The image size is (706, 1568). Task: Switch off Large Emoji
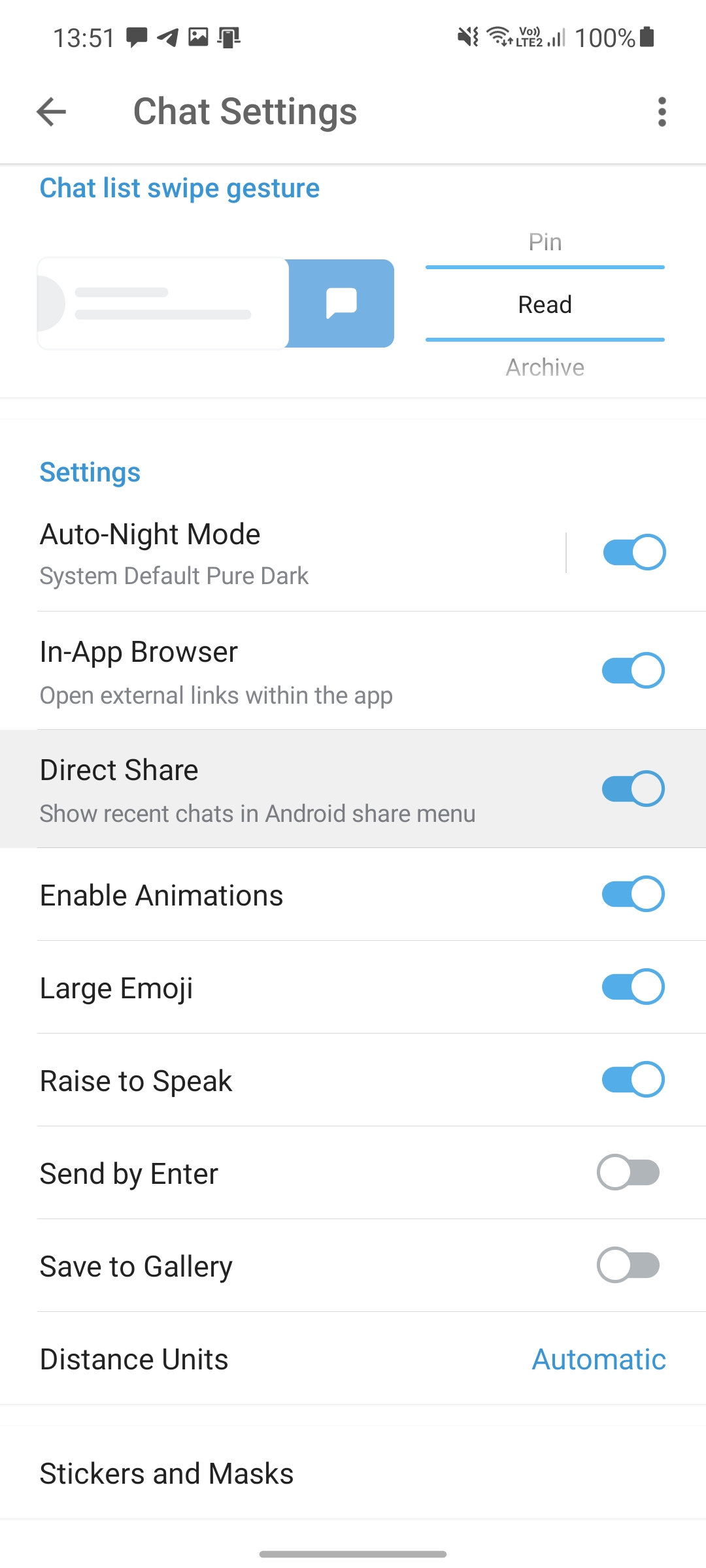point(632,987)
